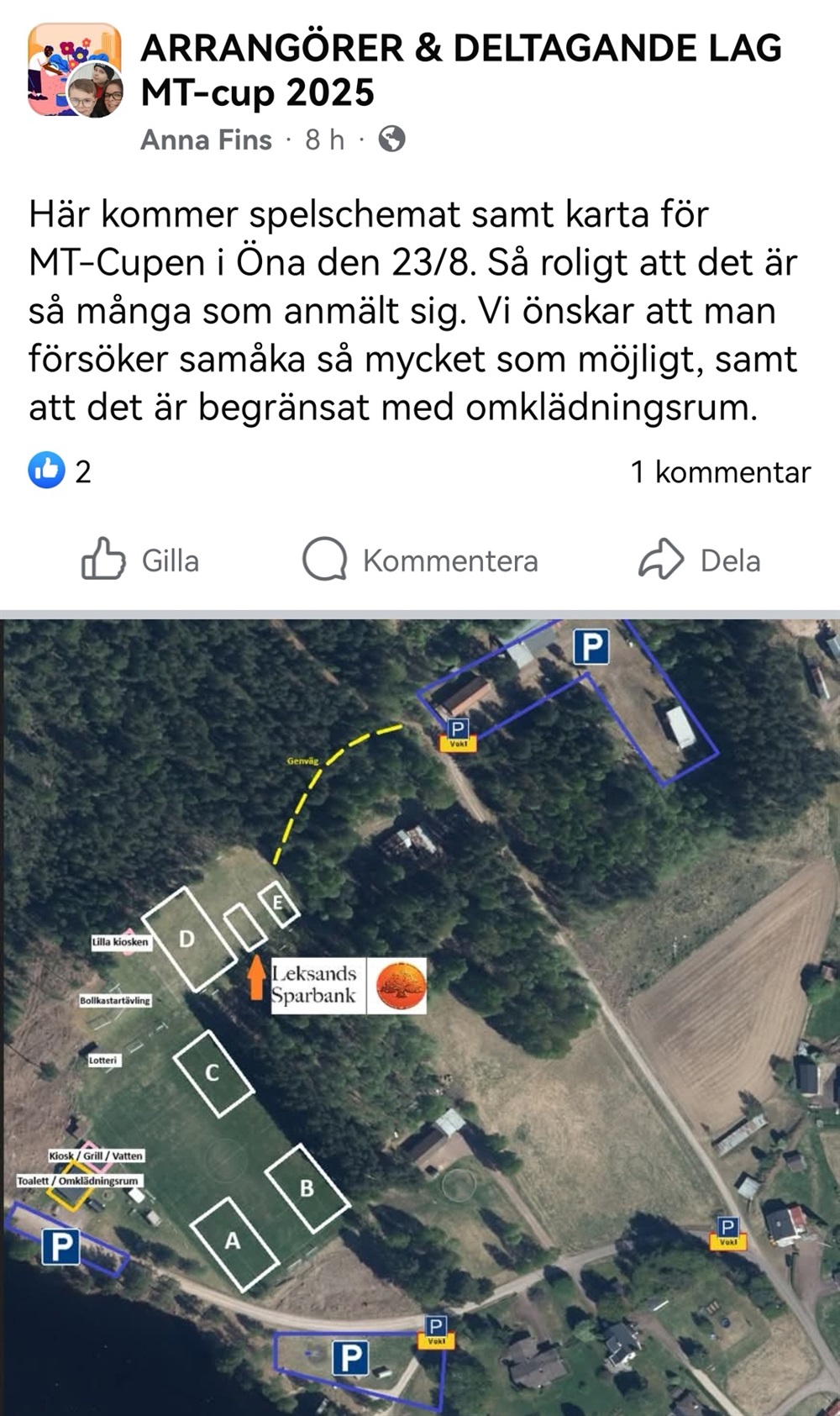Open the 1 kommentar link
The image size is (840, 1416).
(x=720, y=472)
